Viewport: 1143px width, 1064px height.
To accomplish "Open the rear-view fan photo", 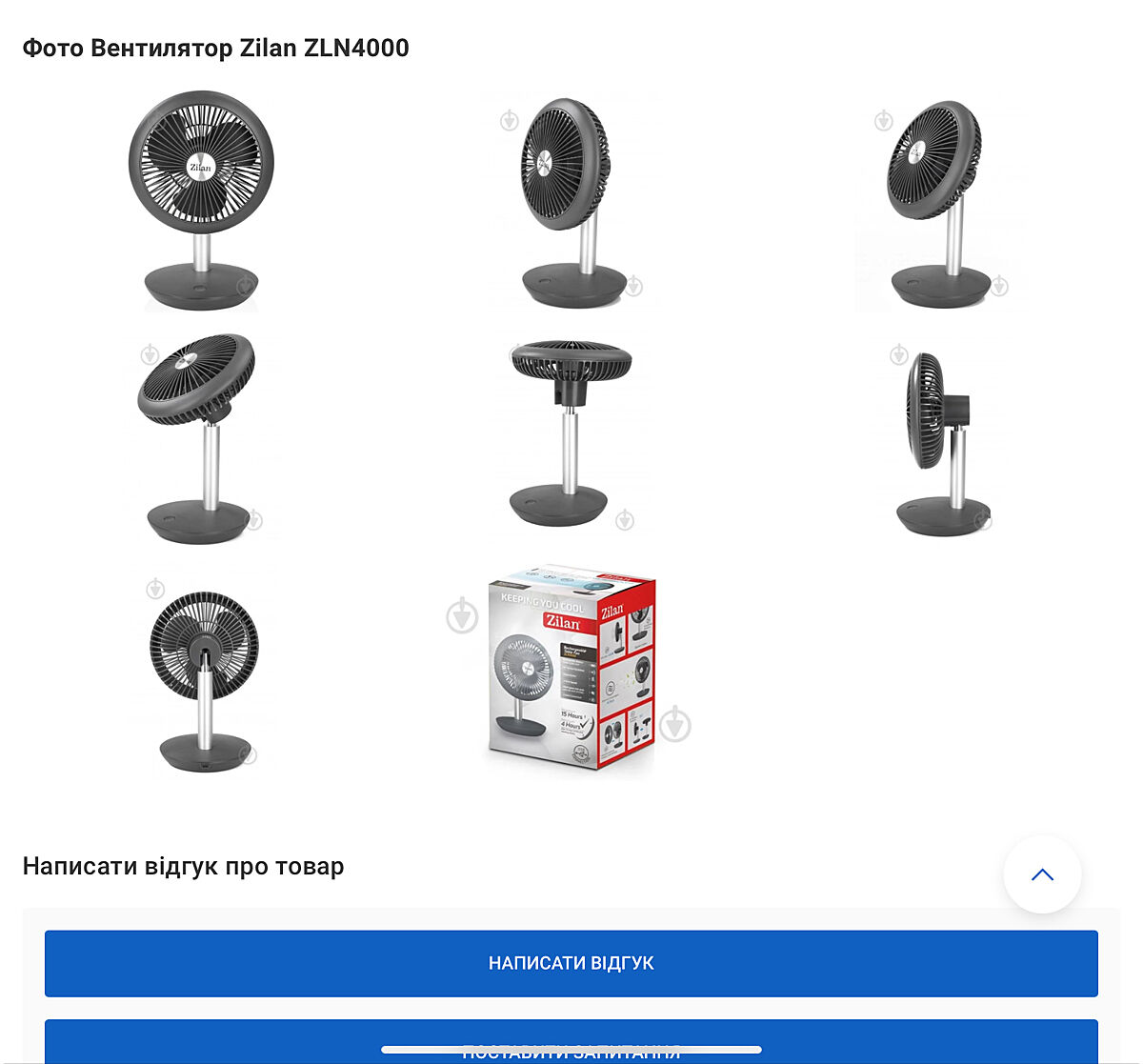I will [204, 673].
